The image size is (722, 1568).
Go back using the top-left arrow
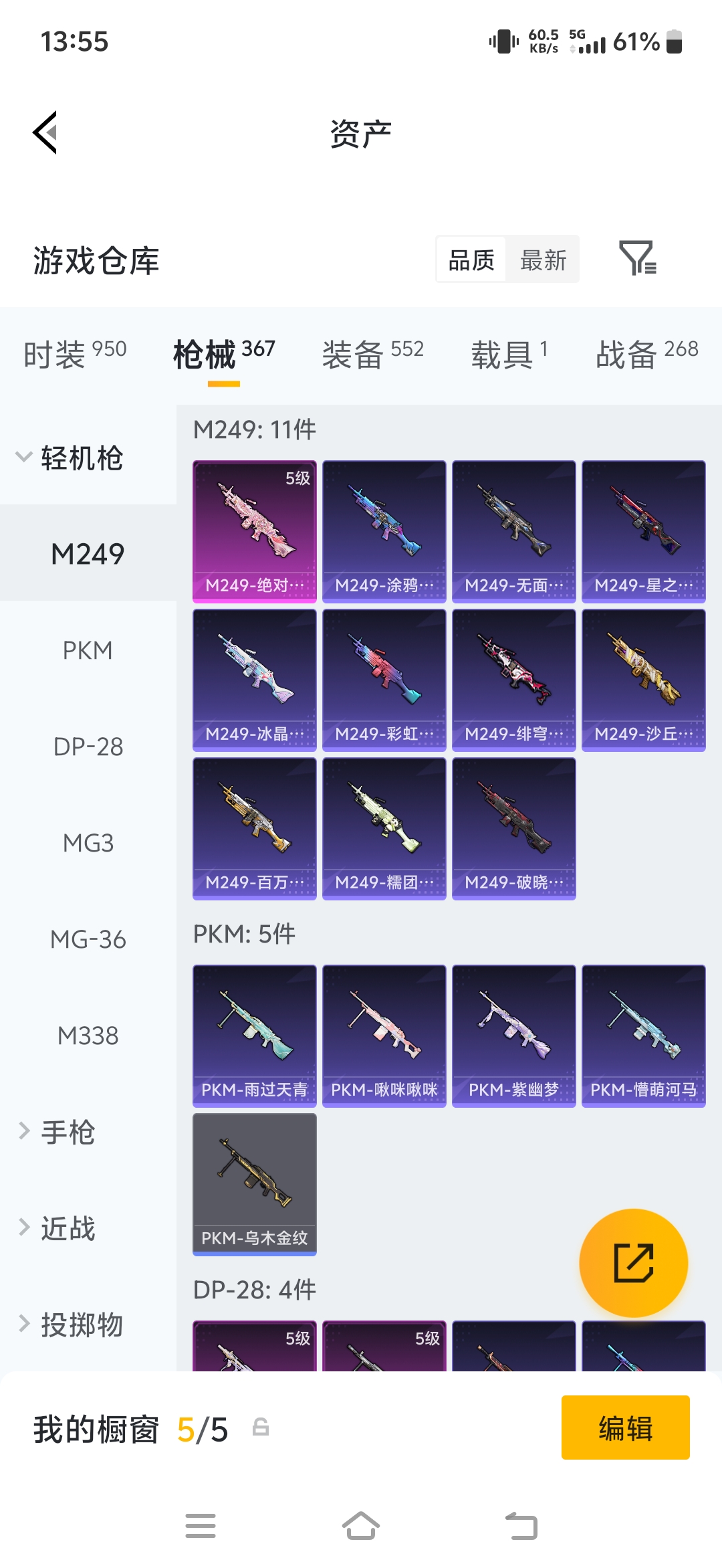[45, 132]
